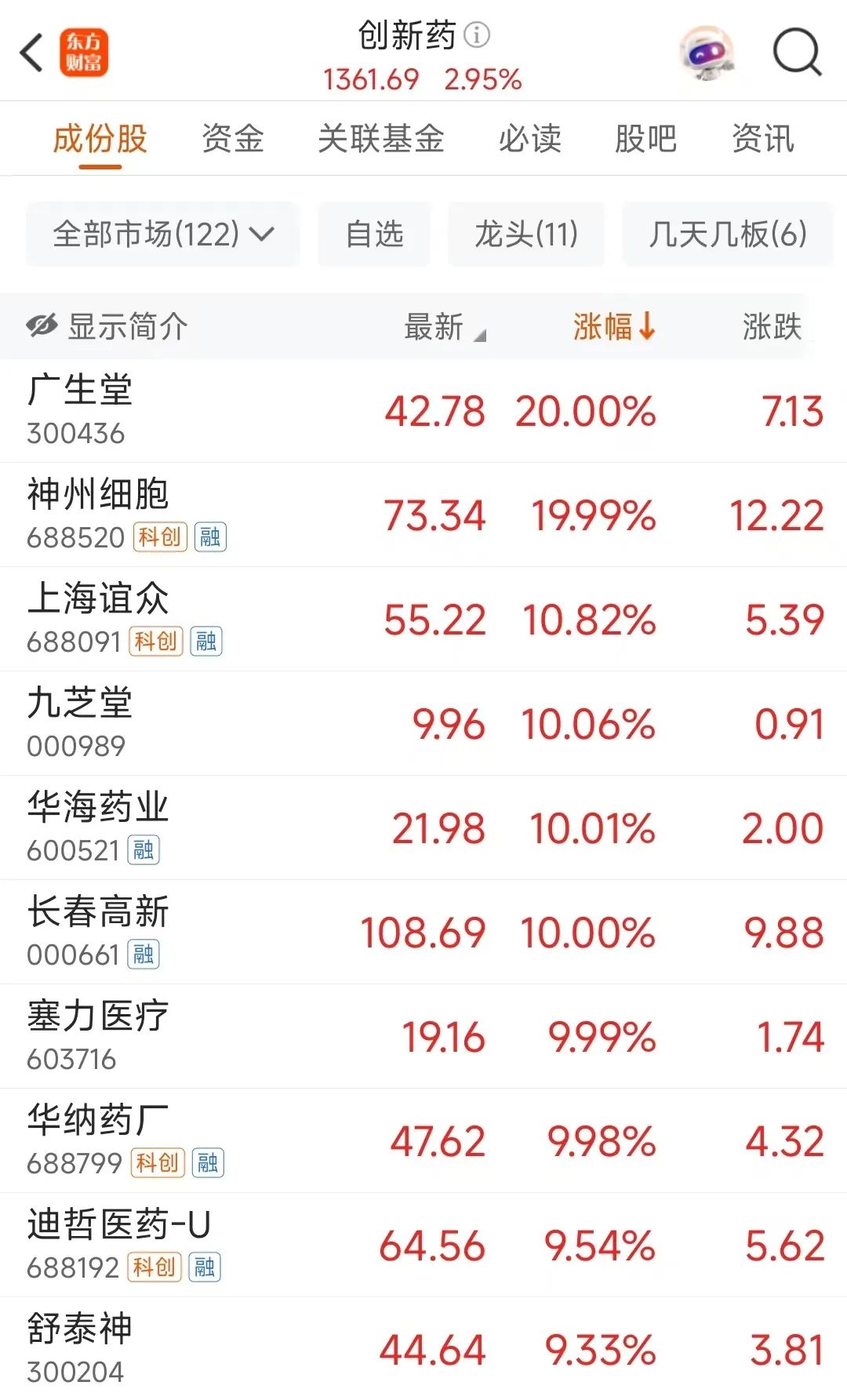Open stock 广生堂 300436

click(423, 411)
